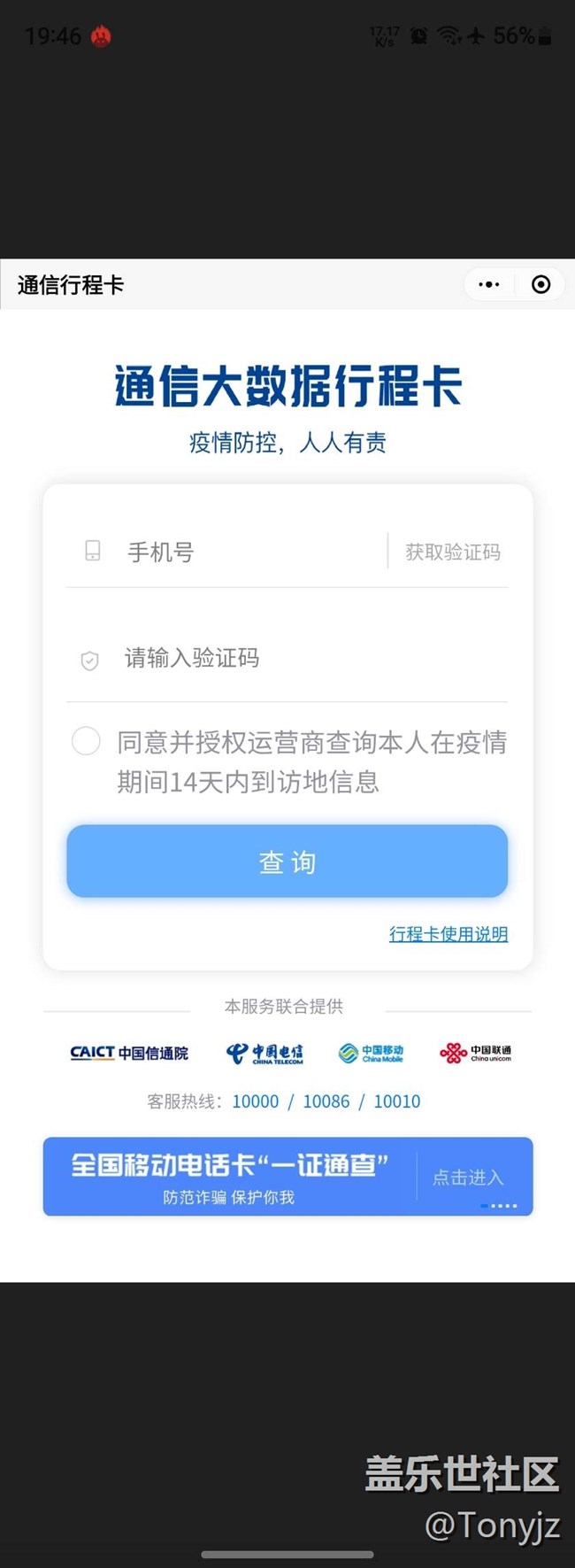Tap 获取验证码 to get a verification code

tap(452, 552)
